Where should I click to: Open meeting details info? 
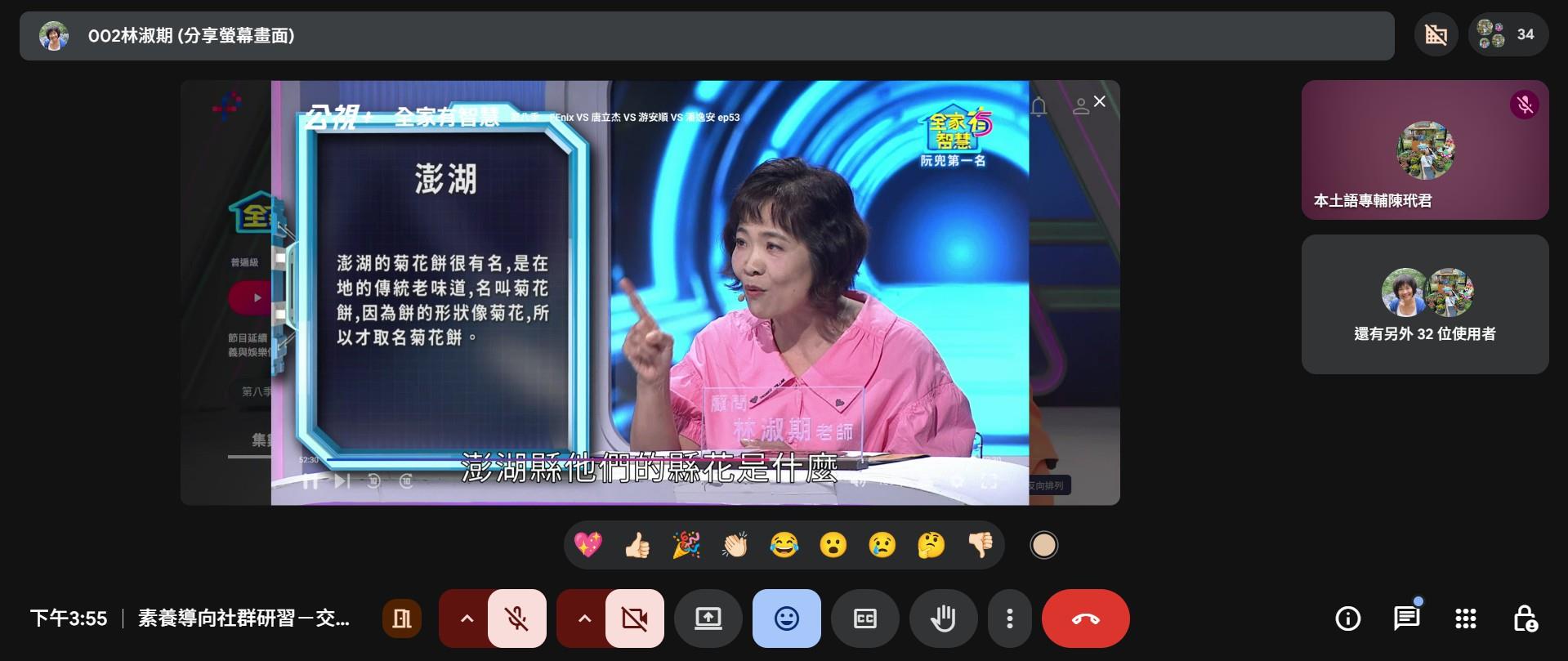click(1347, 619)
